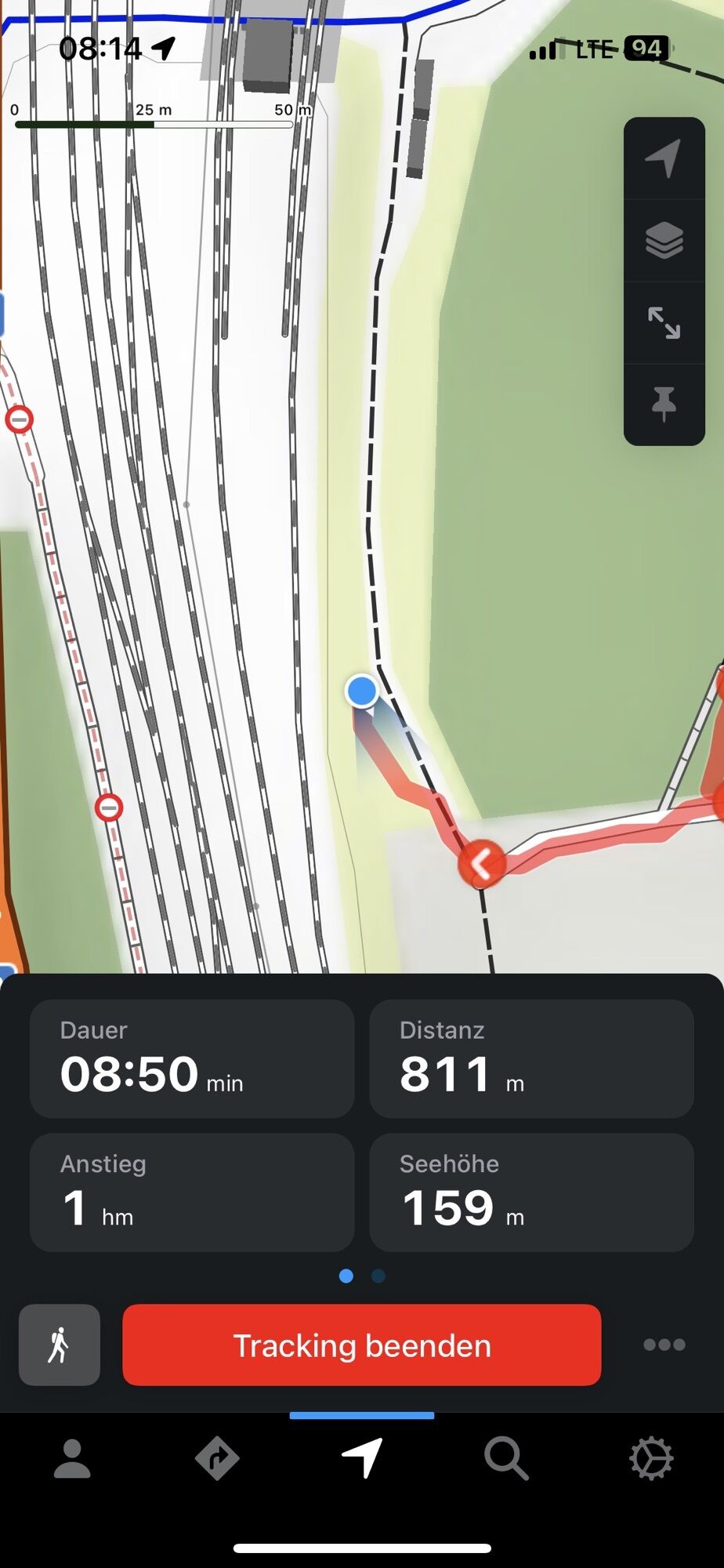Open the settings gear tab
This screenshot has height=1568, width=724.
coord(651,1459)
